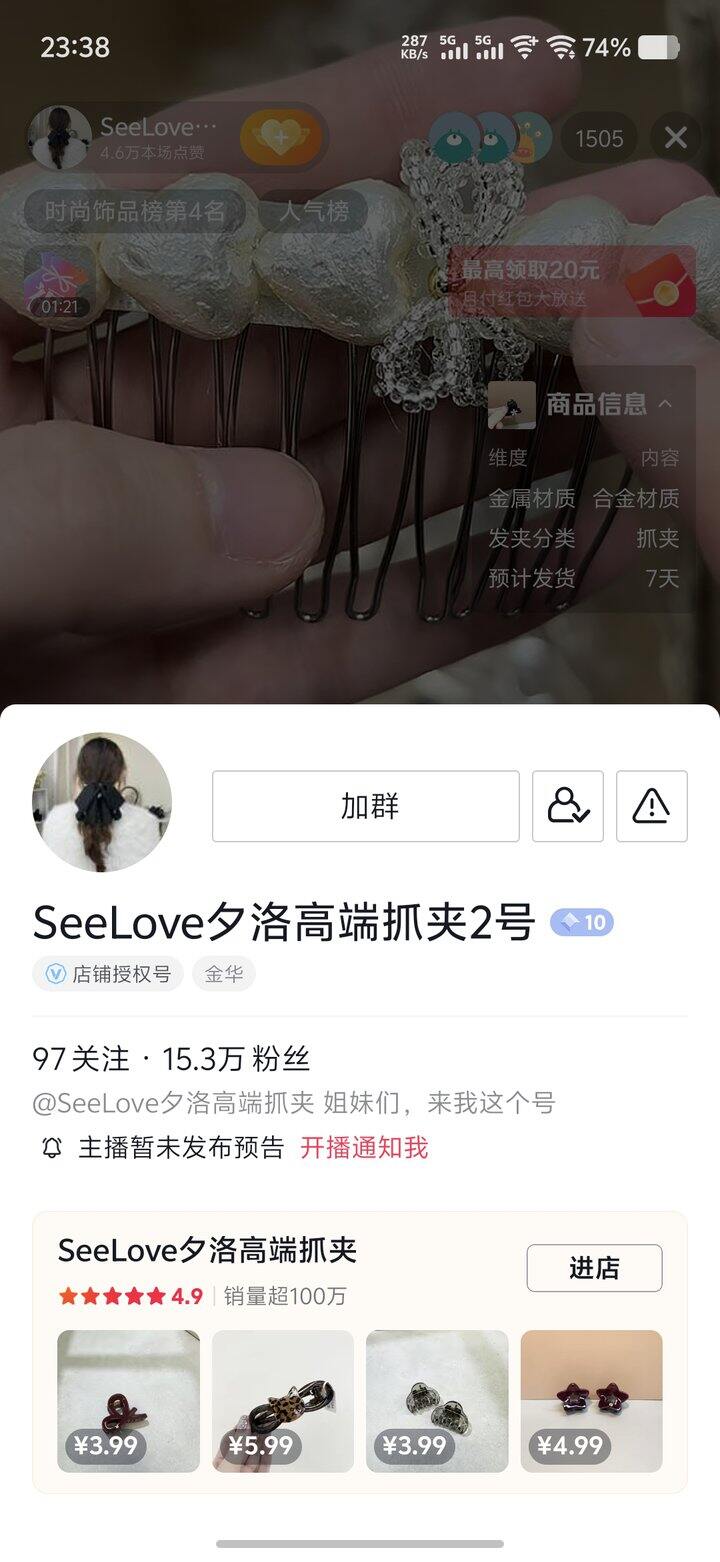Tap the following status person icon
This screenshot has width=720, height=1562.
[x=567, y=806]
